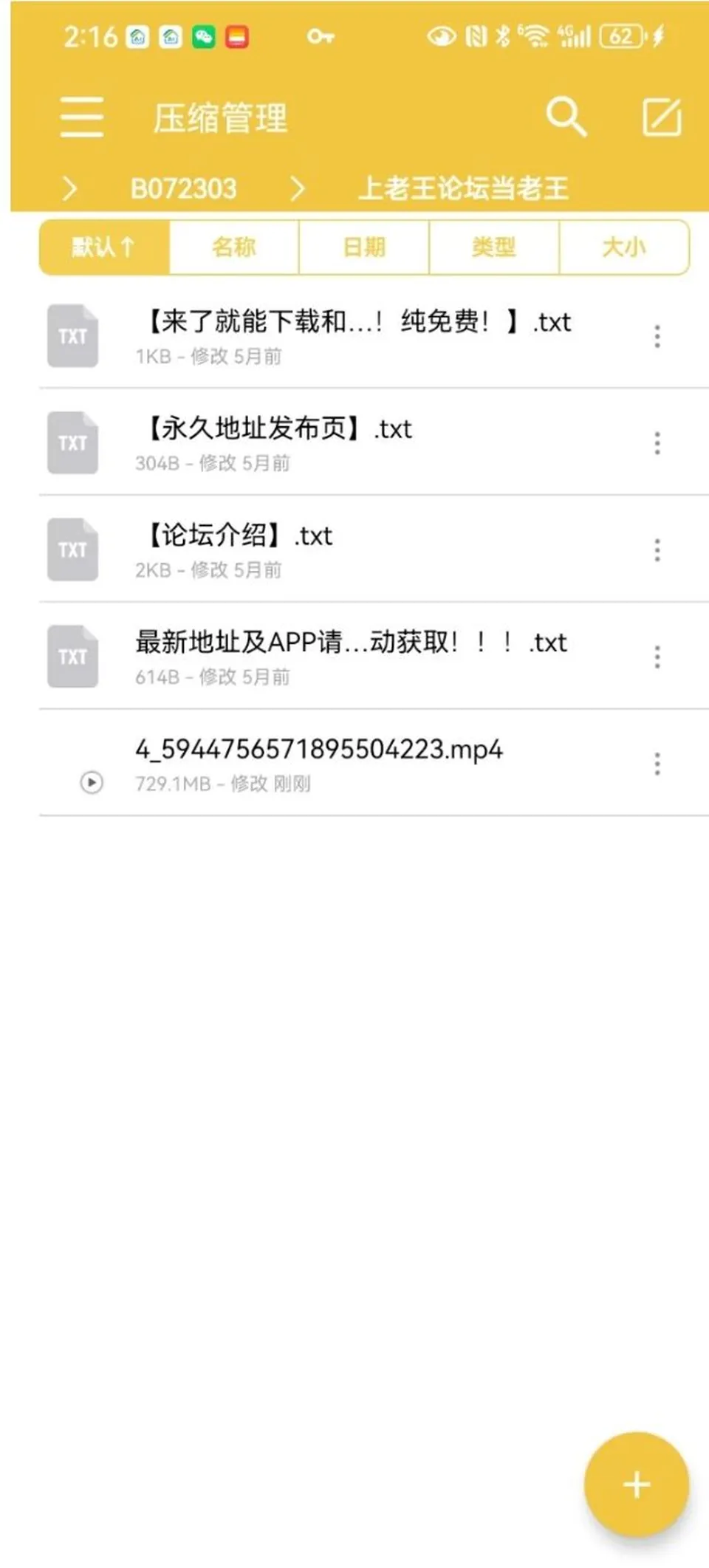Open the search magnifier icon
The height and width of the screenshot is (1568, 709).
point(566,117)
